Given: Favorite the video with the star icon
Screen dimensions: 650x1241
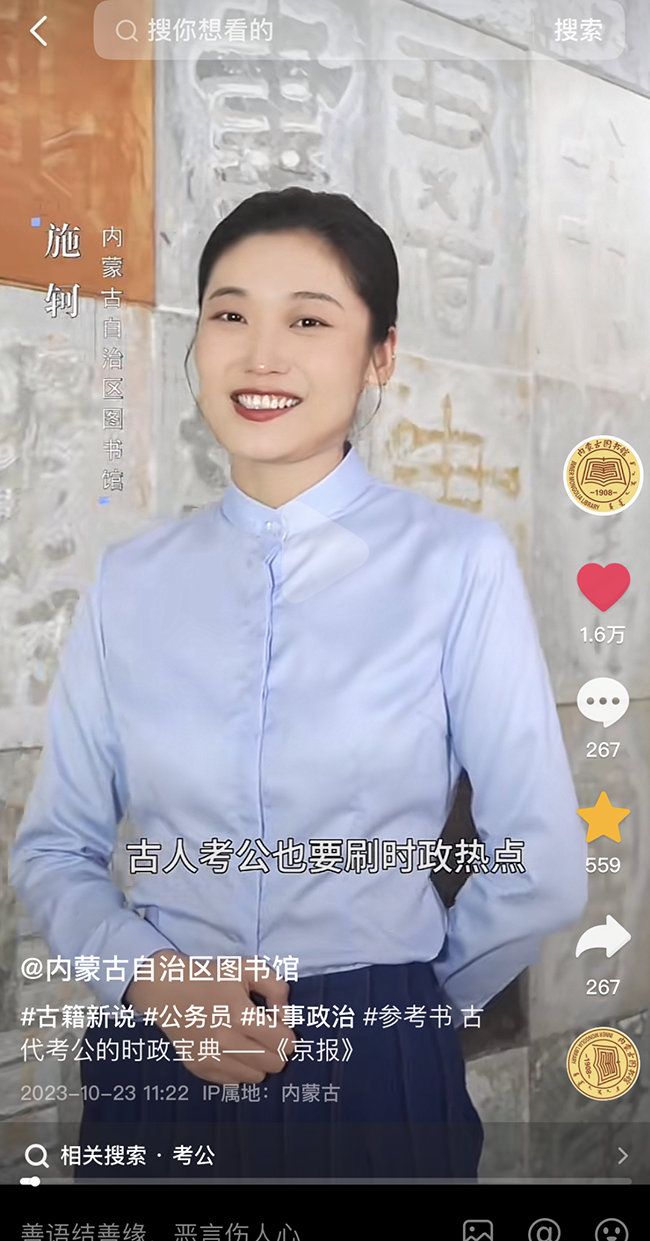Looking at the screenshot, I should (603, 818).
